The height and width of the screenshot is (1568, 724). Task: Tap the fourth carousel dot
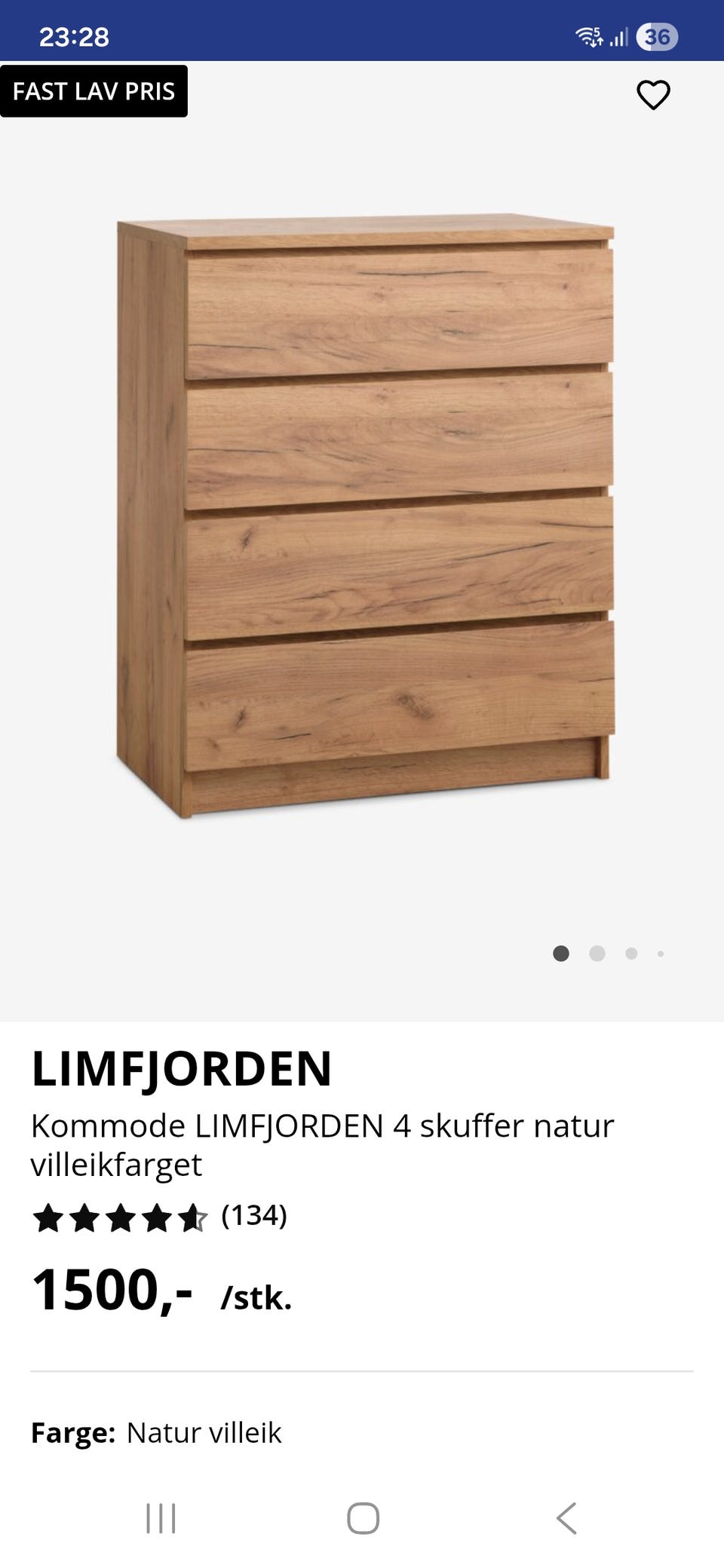[x=661, y=954]
